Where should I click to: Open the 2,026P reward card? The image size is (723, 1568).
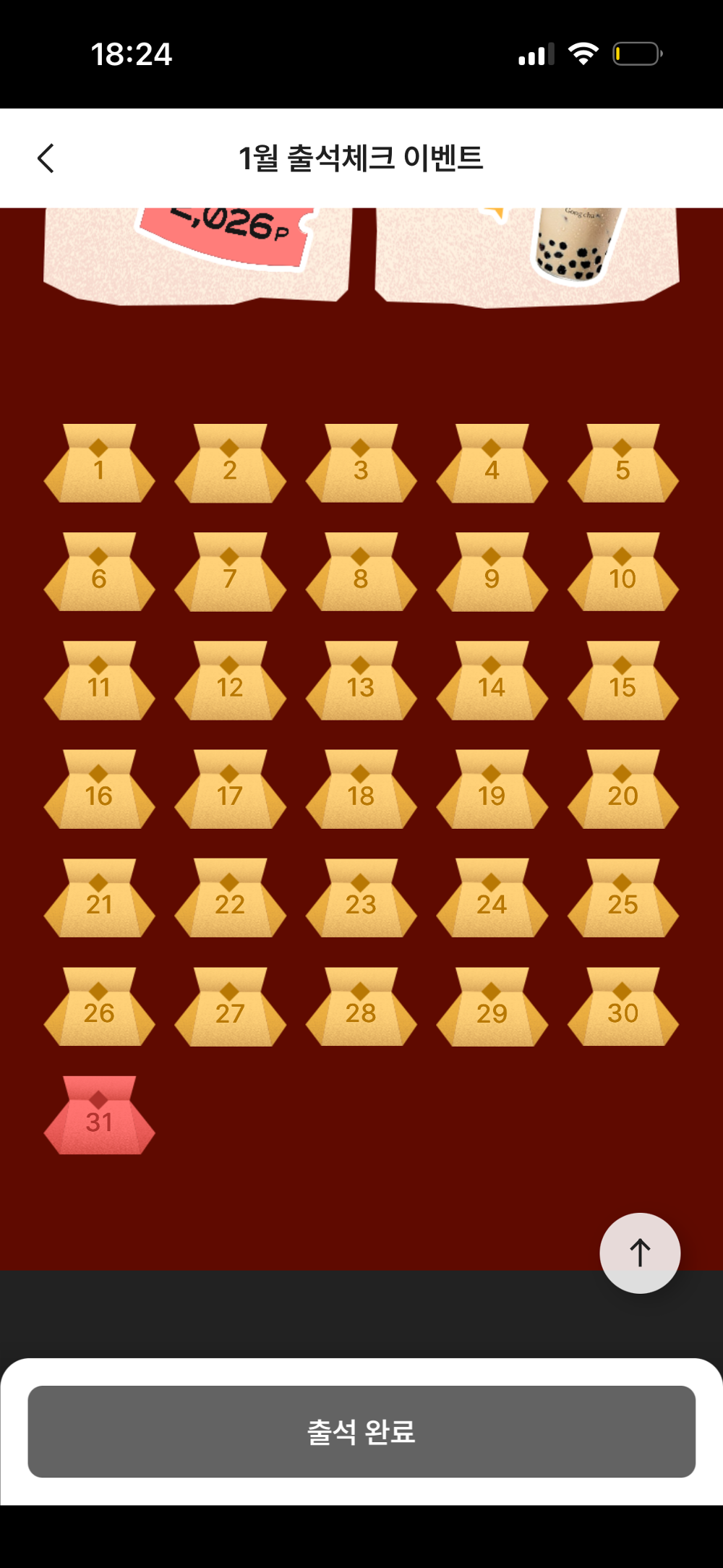pos(197,253)
